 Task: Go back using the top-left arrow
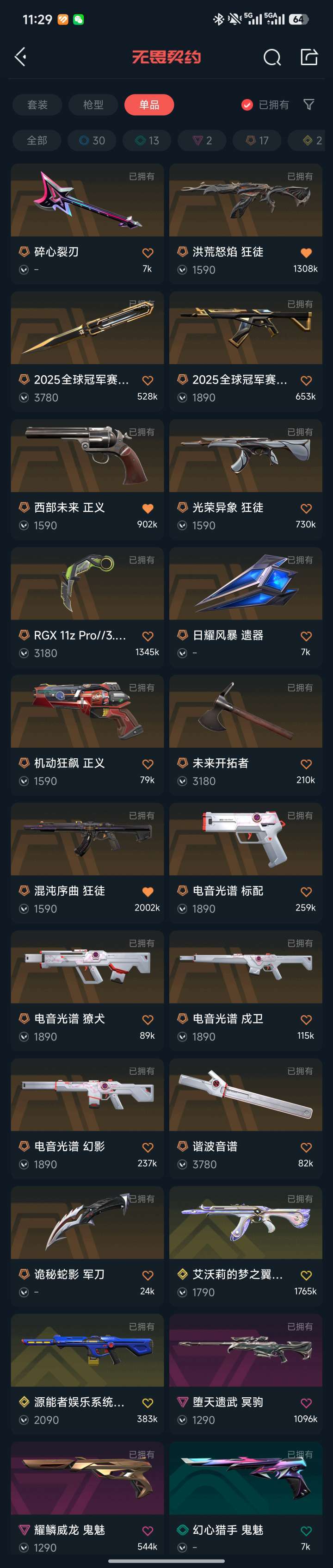click(21, 57)
